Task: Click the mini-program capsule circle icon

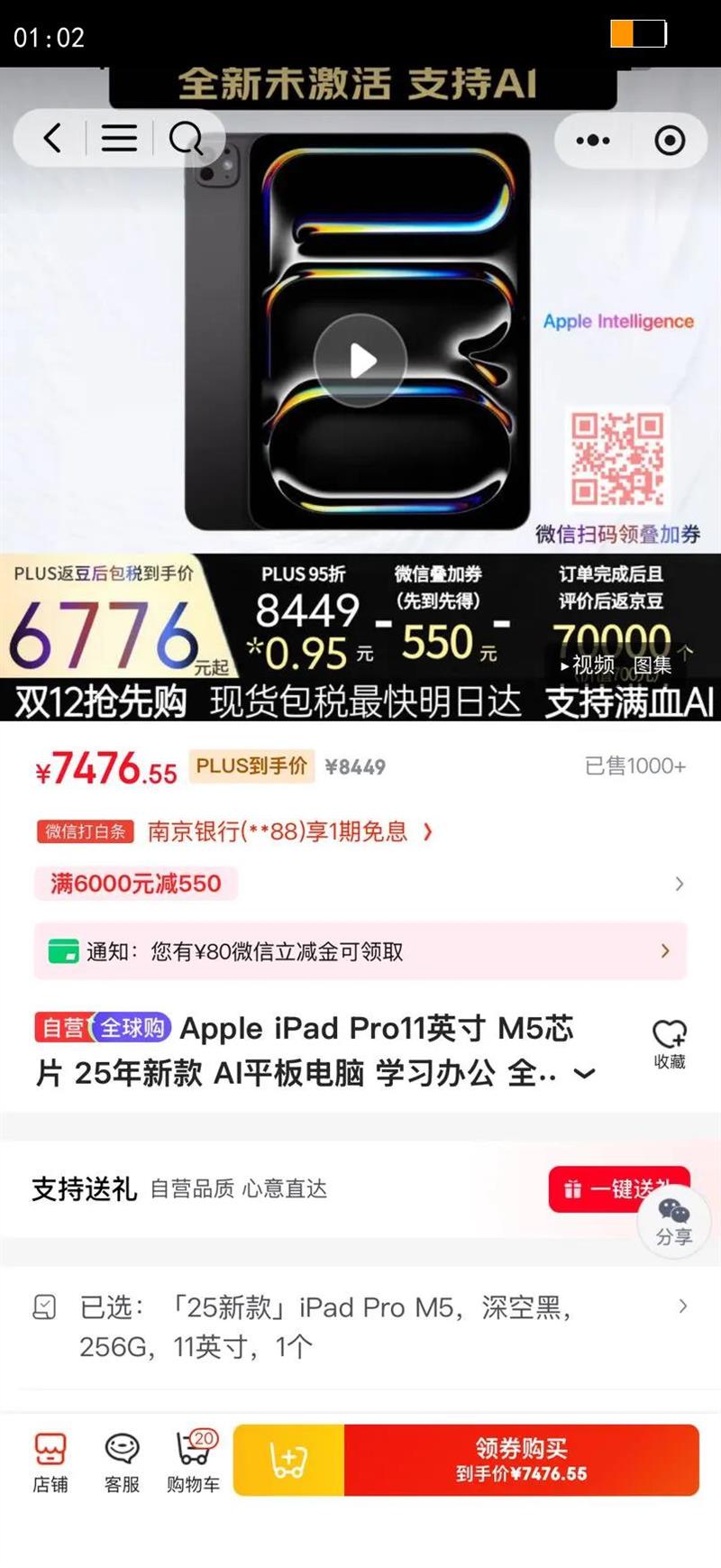Action: [669, 140]
